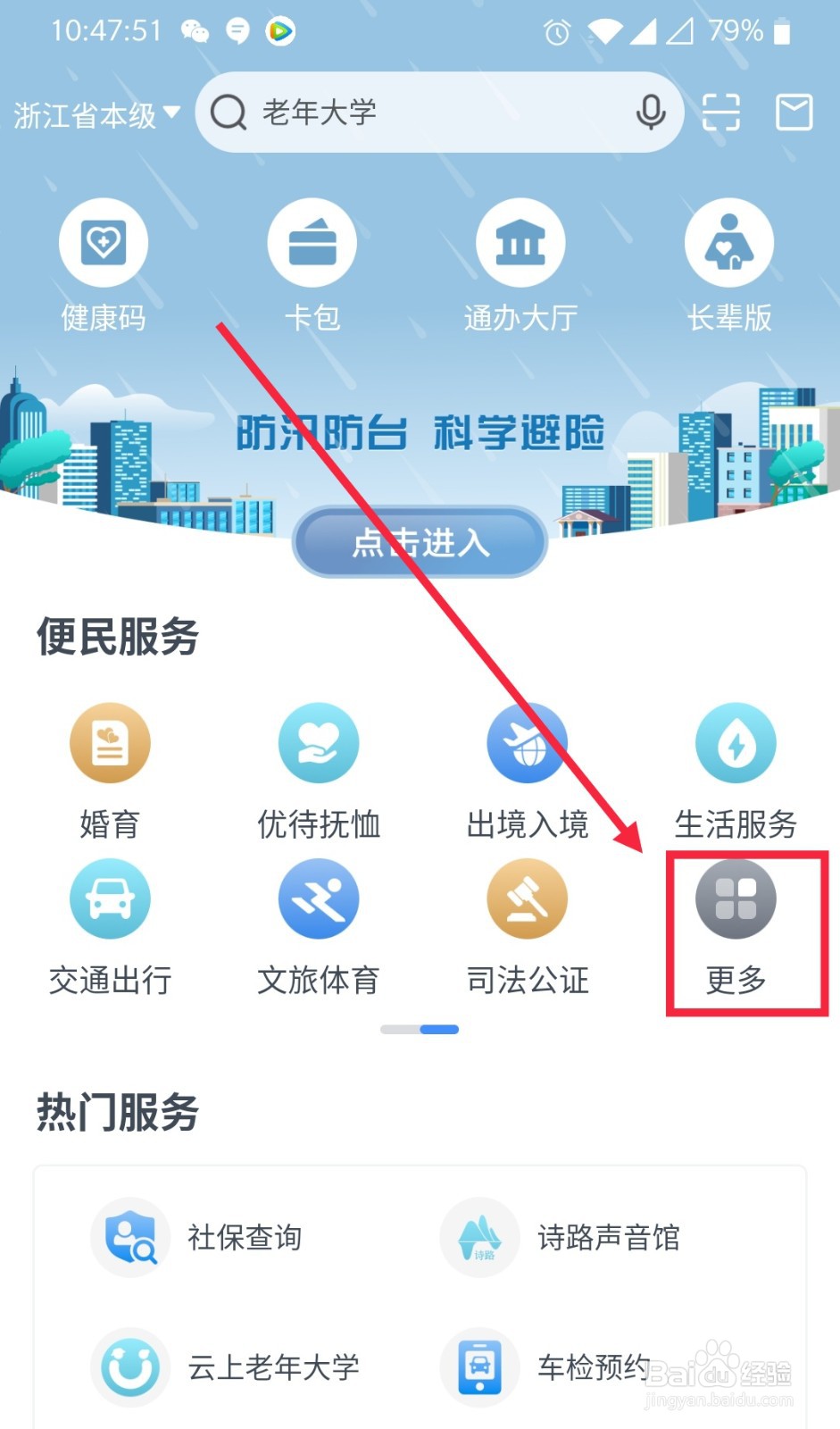Start a voice search with the microphone

649,112
